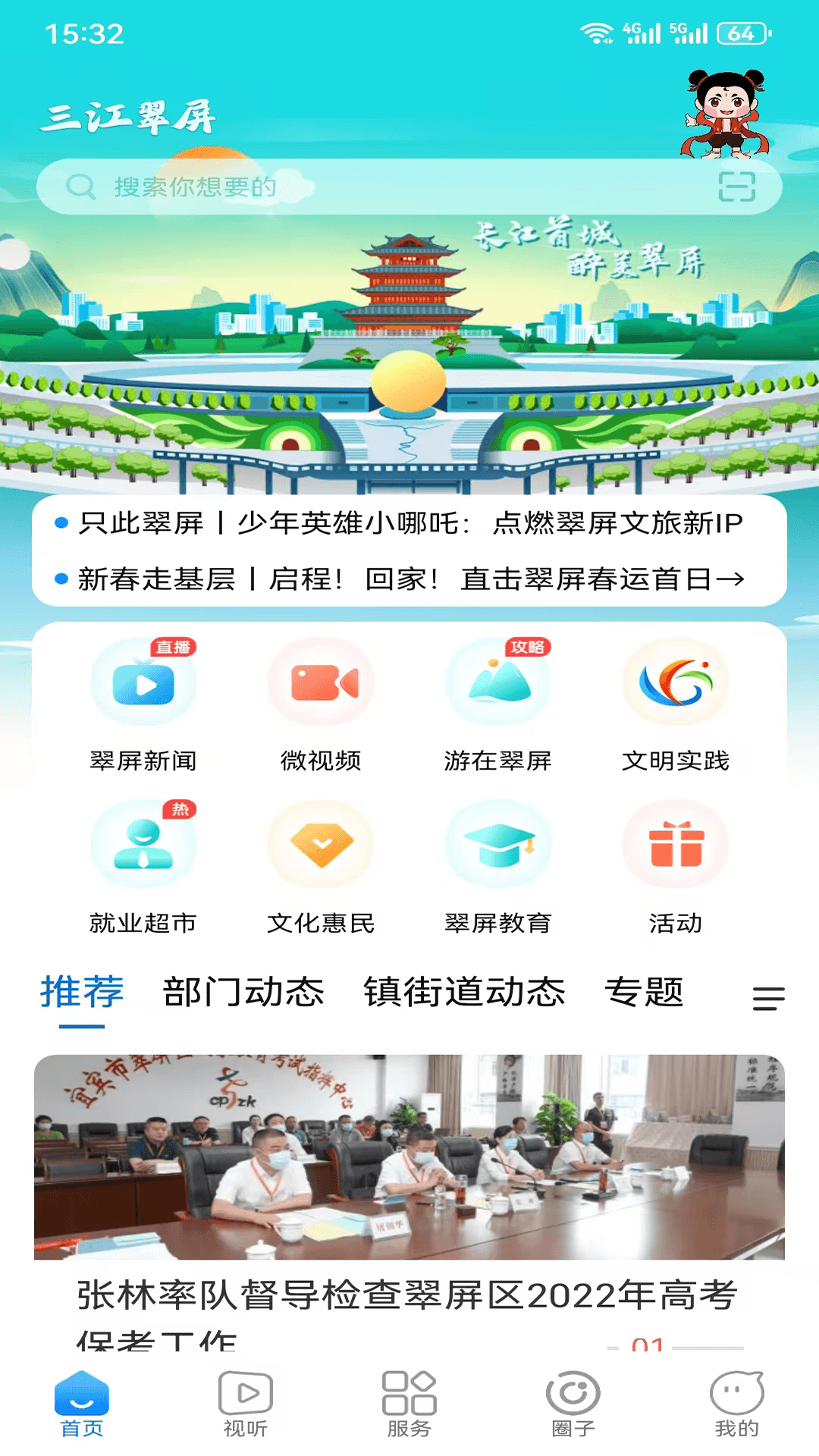819x1456 pixels.
Task: Tap the QR scan icon in search bar
Action: (x=739, y=186)
